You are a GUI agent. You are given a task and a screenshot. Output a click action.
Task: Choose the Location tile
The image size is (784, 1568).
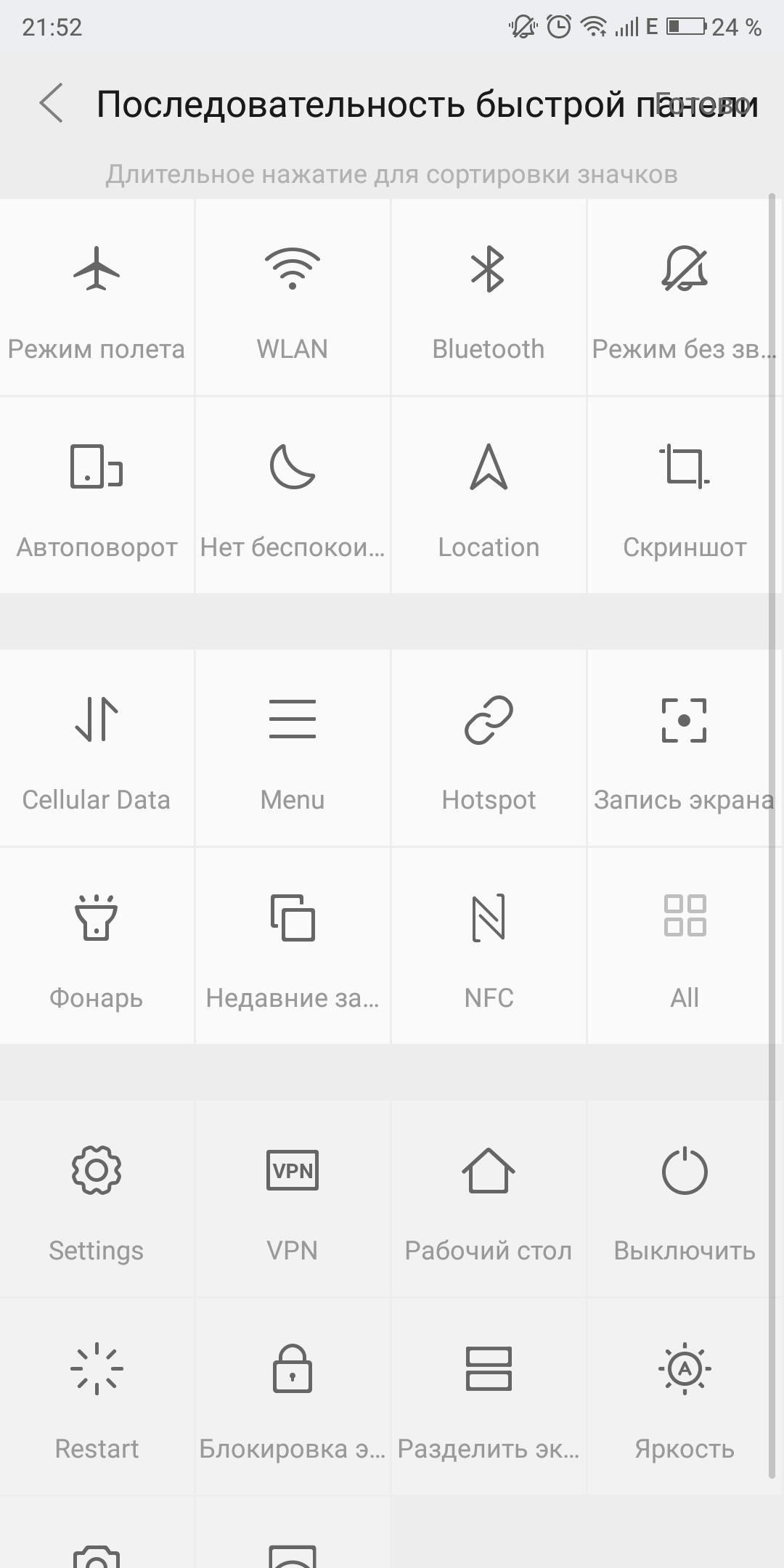click(x=489, y=495)
